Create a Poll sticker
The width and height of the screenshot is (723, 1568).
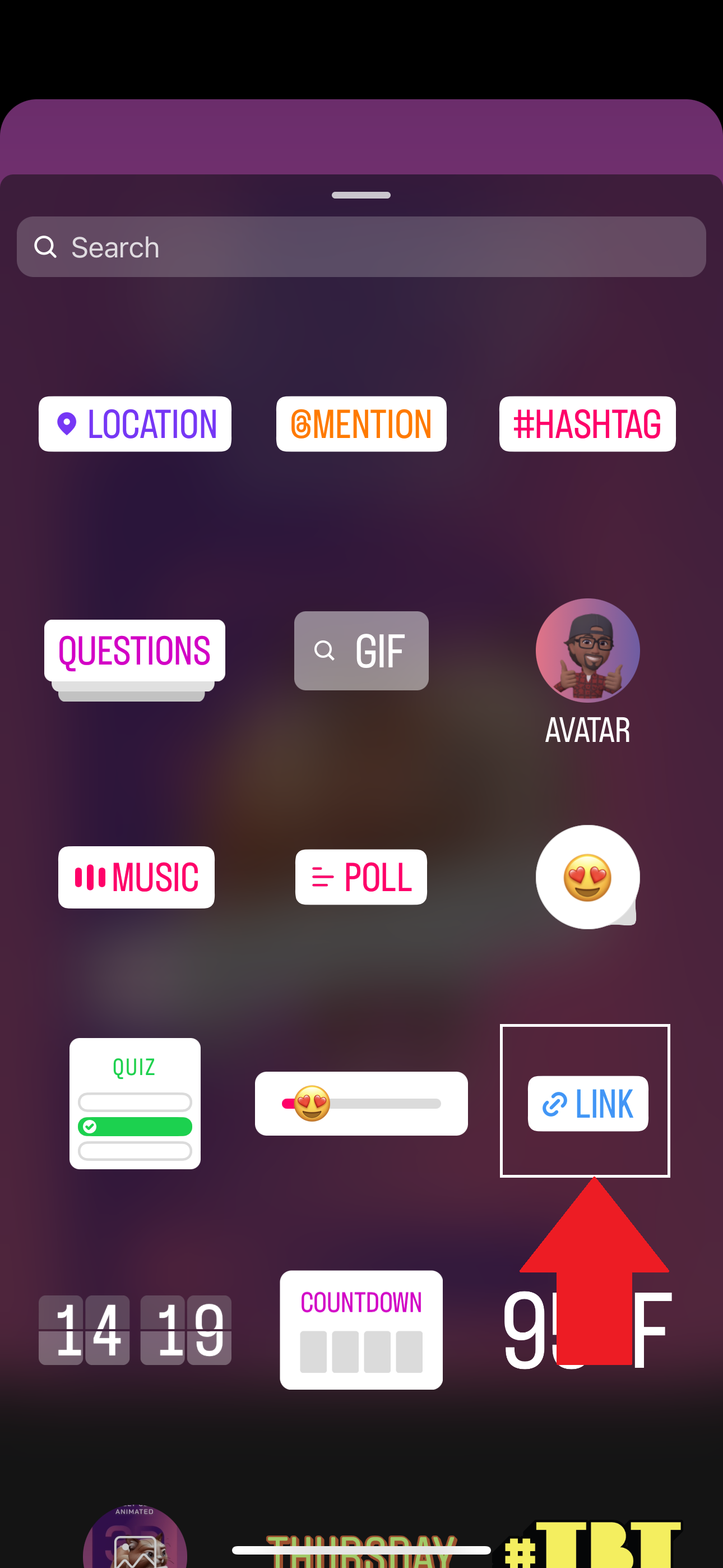[361, 877]
